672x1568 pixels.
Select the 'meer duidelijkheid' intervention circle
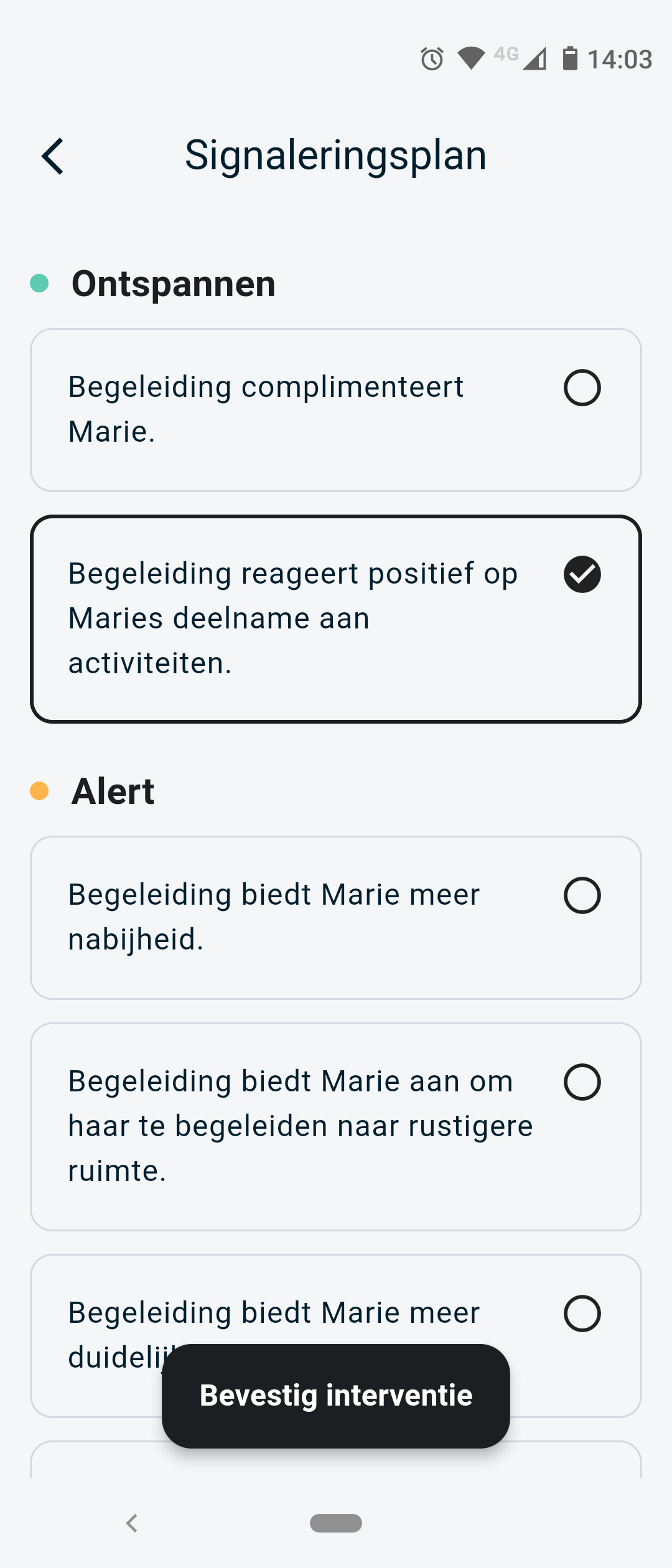(582, 1313)
